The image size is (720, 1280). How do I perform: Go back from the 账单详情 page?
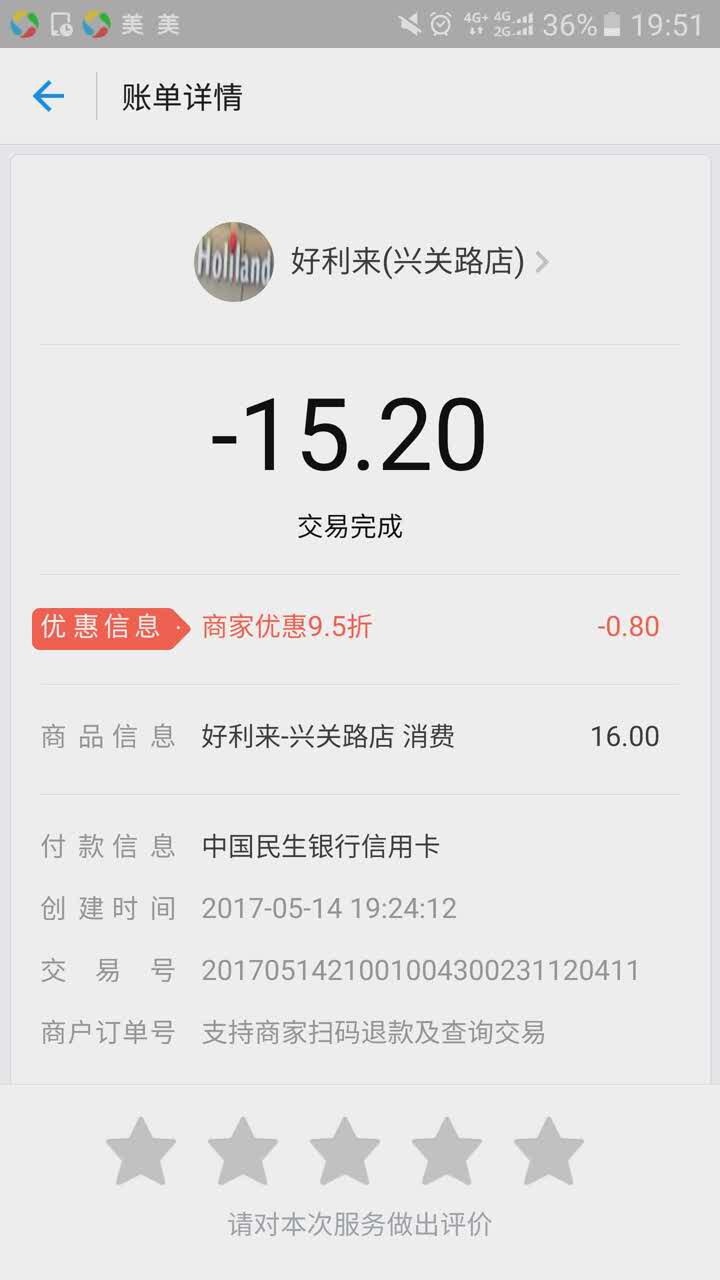coord(48,96)
